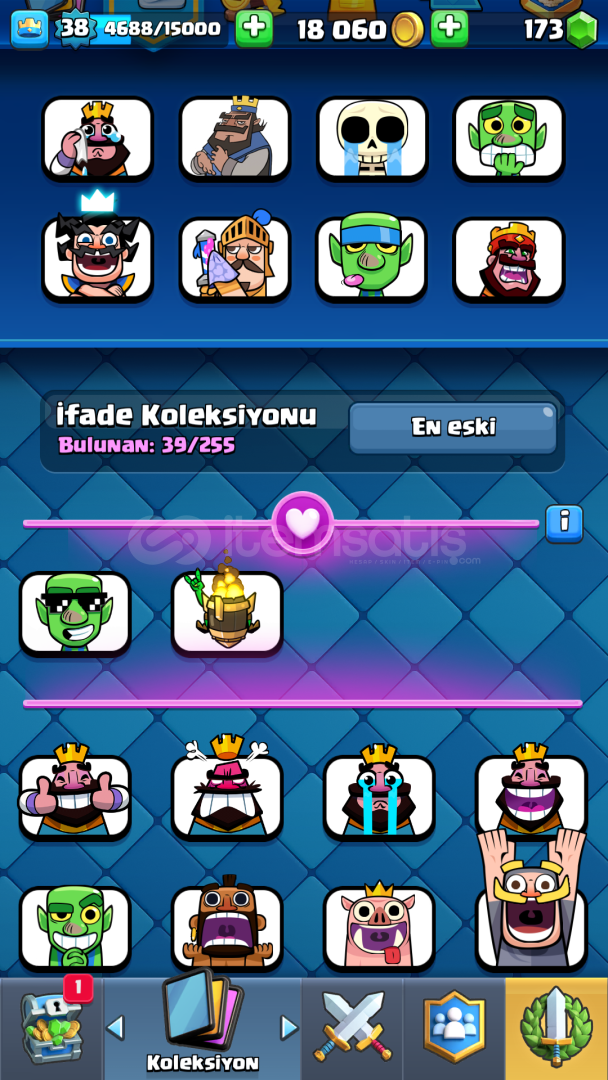Open the blue info button
The height and width of the screenshot is (1080, 608).
pos(564,522)
